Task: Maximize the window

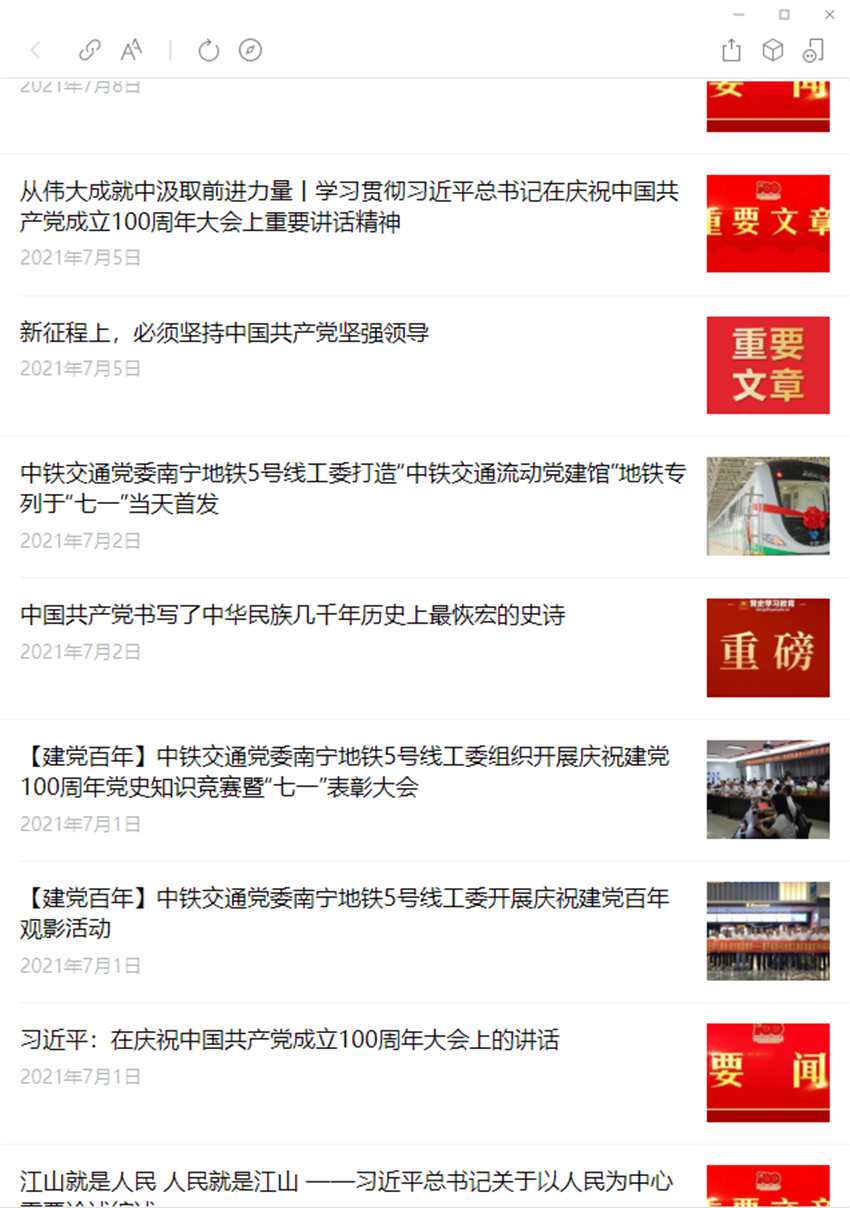Action: point(784,15)
